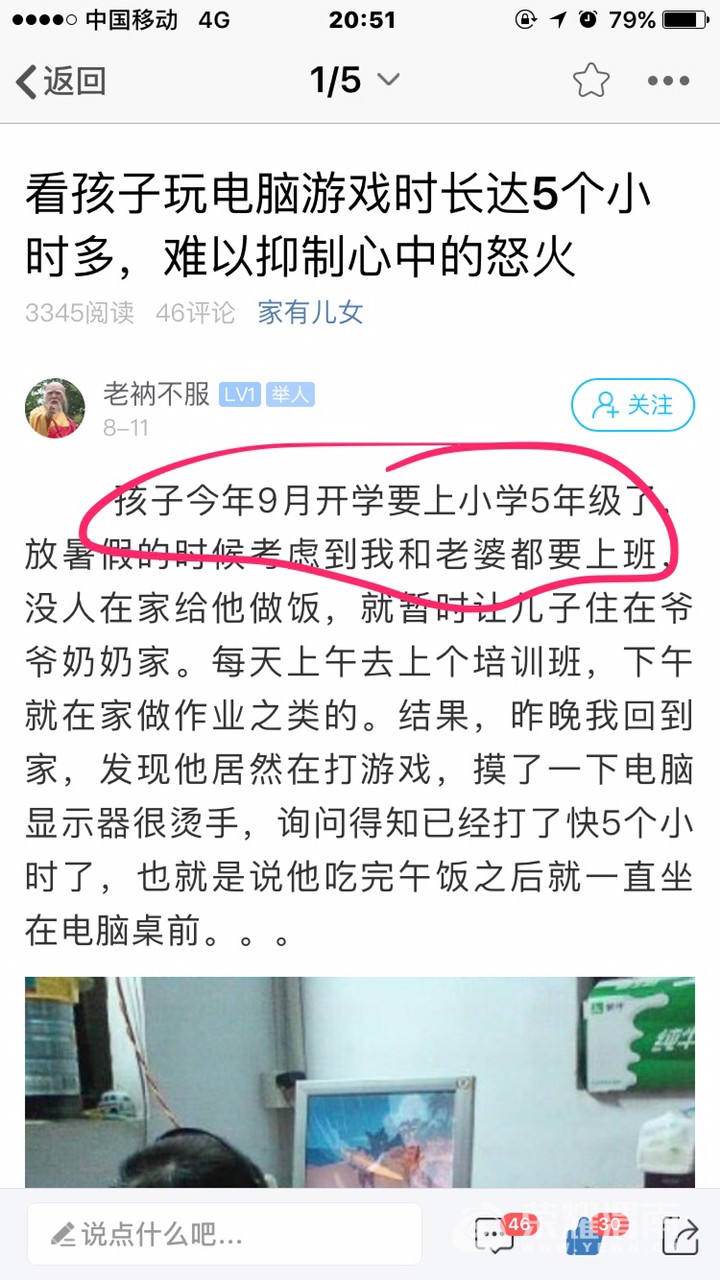Open the post's photo
This screenshot has height=1280, width=720.
(360, 1080)
